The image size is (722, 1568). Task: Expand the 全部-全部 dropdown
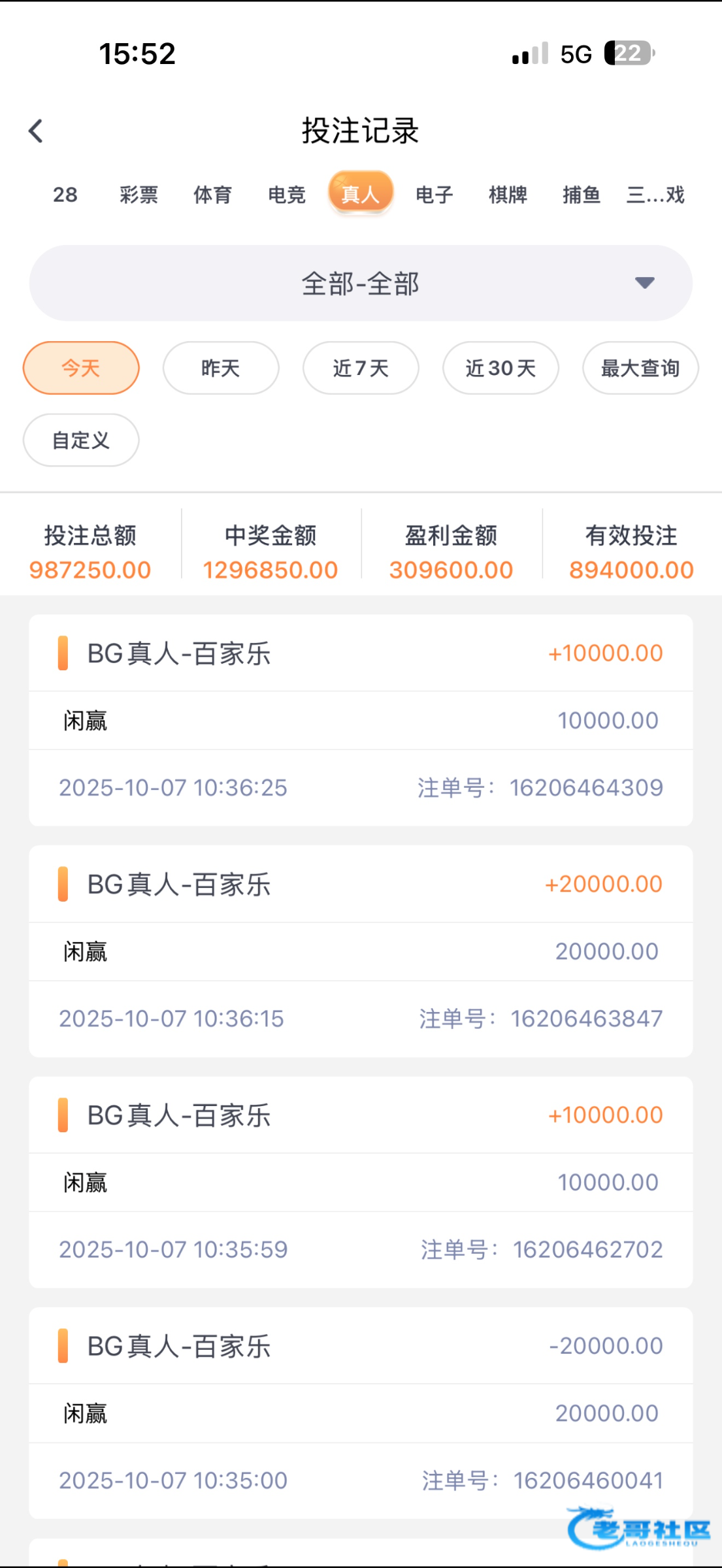[361, 283]
